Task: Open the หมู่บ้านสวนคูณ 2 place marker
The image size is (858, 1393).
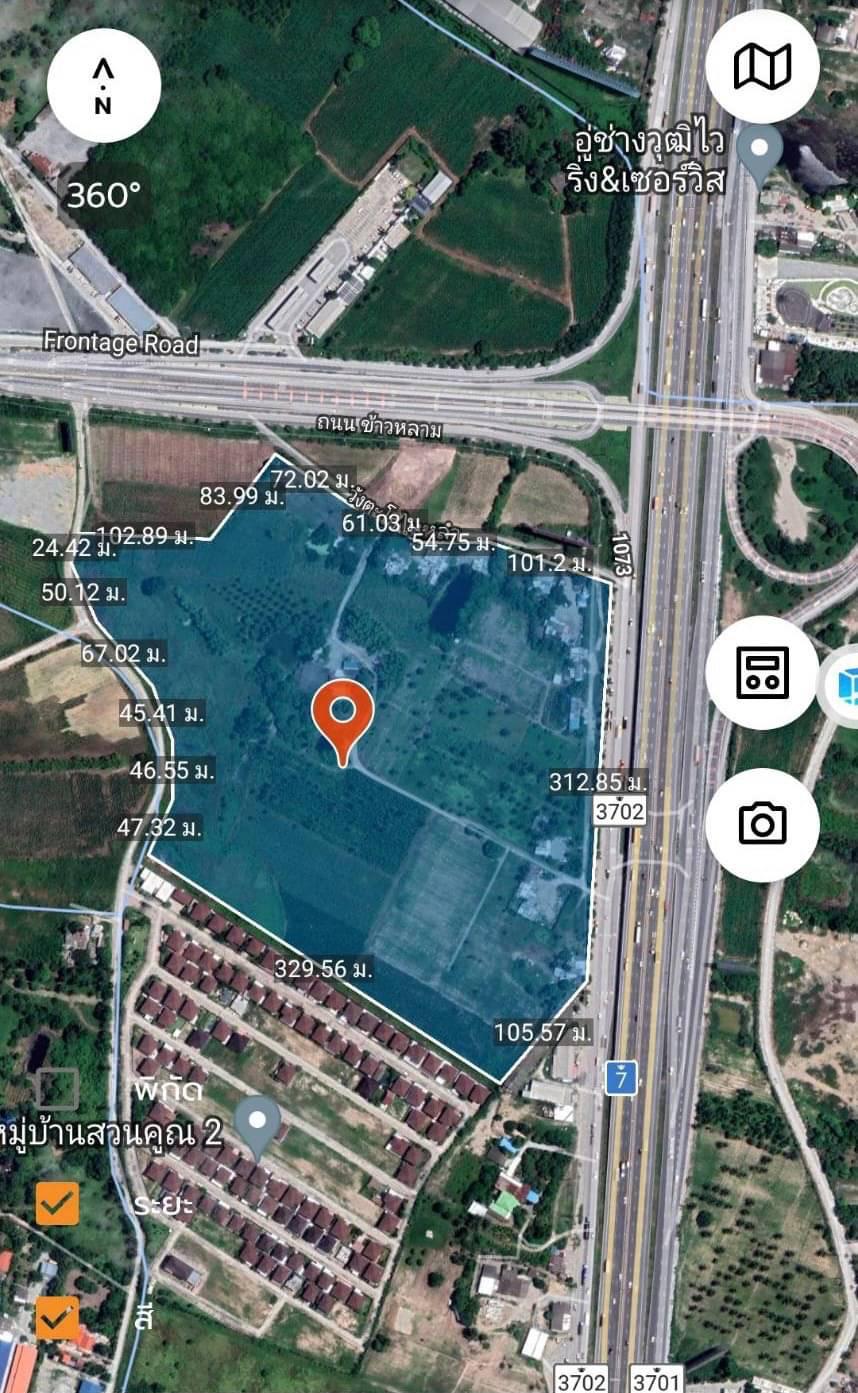Action: [258, 1128]
